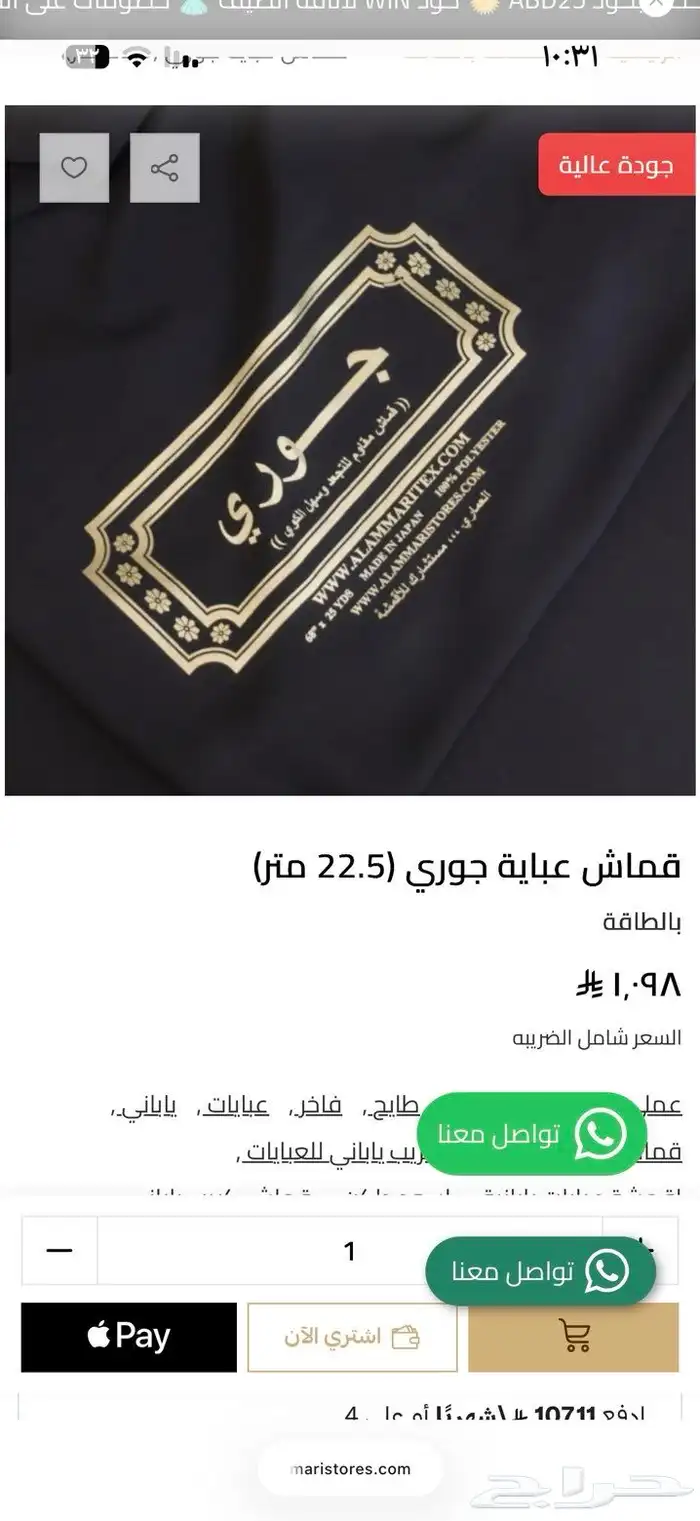The image size is (700, 1521).
Task: Pay with the Apple Pay button
Action: (129, 1337)
